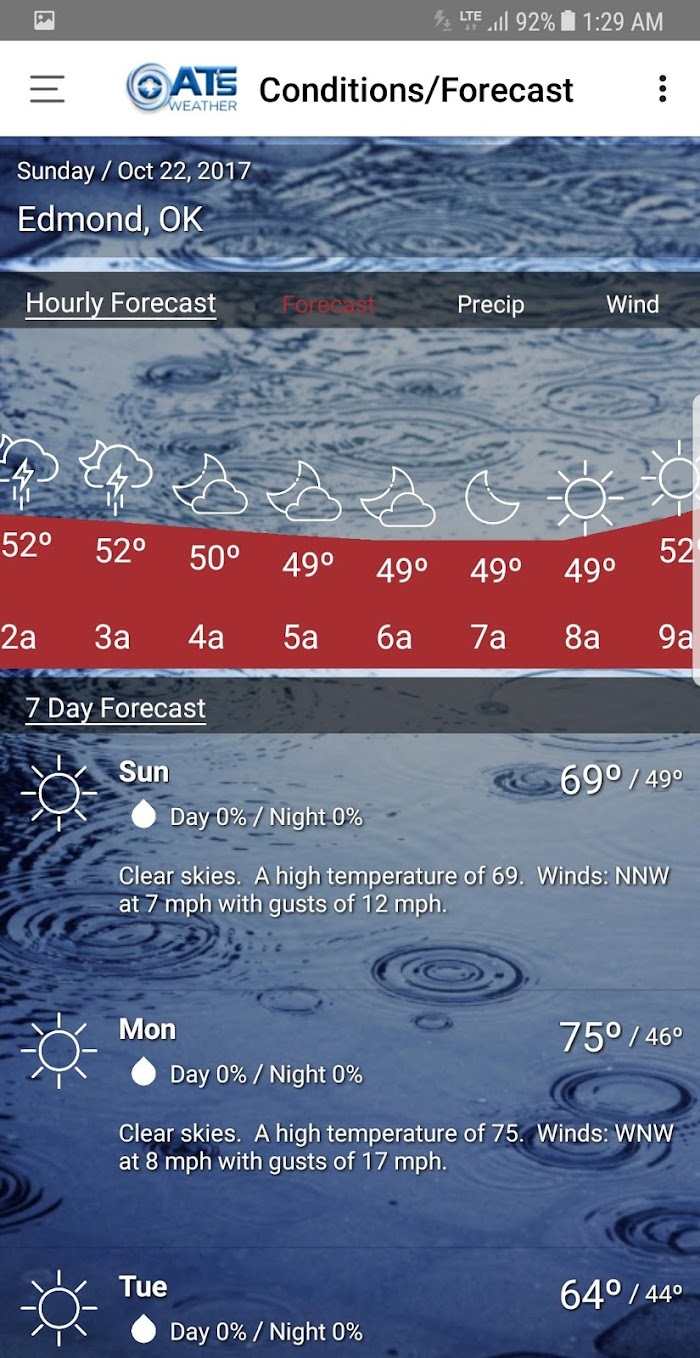Open the overflow menu
Viewport: 700px width, 1358px height.
click(x=662, y=89)
